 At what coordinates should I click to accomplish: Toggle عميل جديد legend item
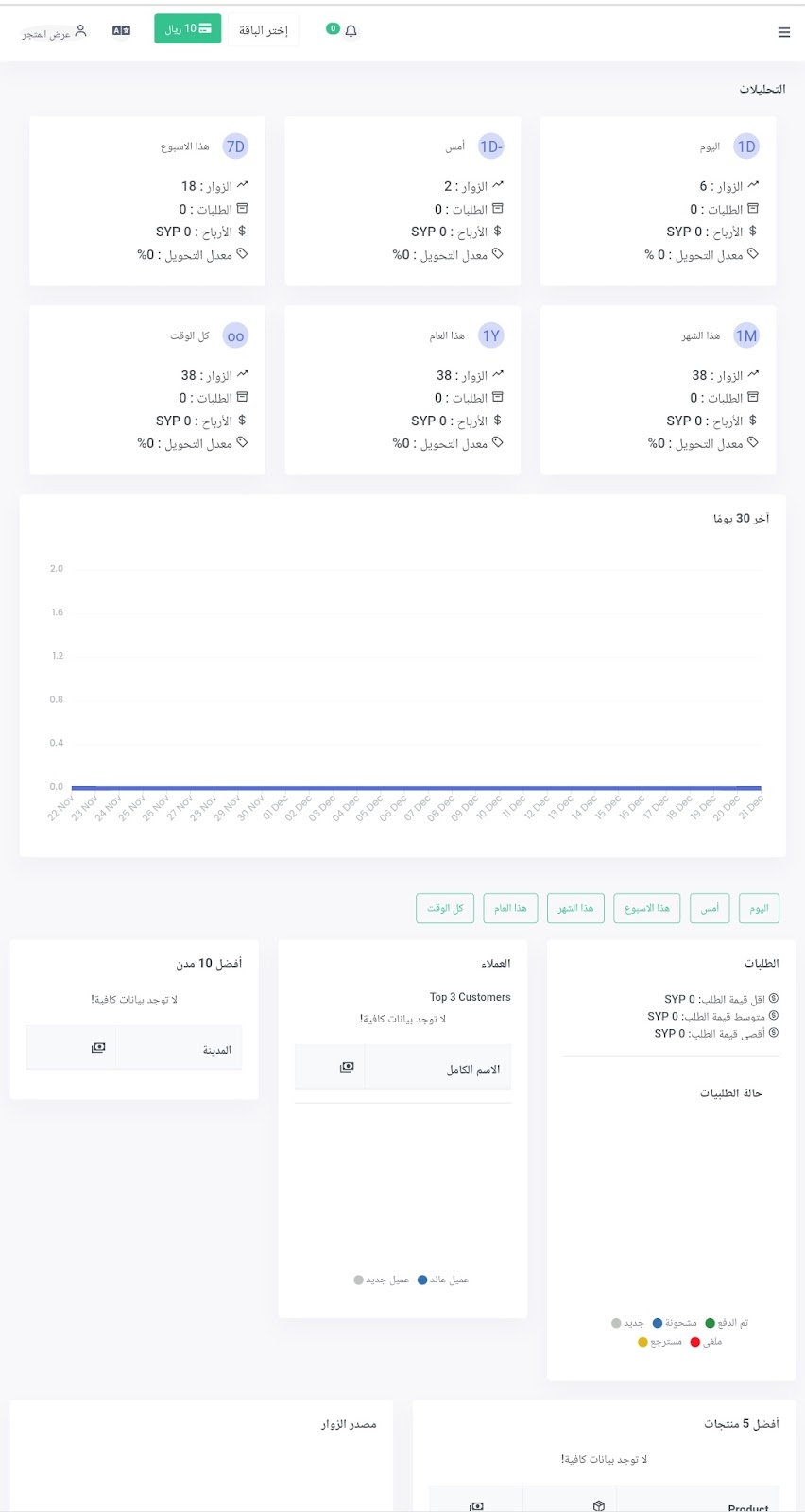(x=382, y=1280)
